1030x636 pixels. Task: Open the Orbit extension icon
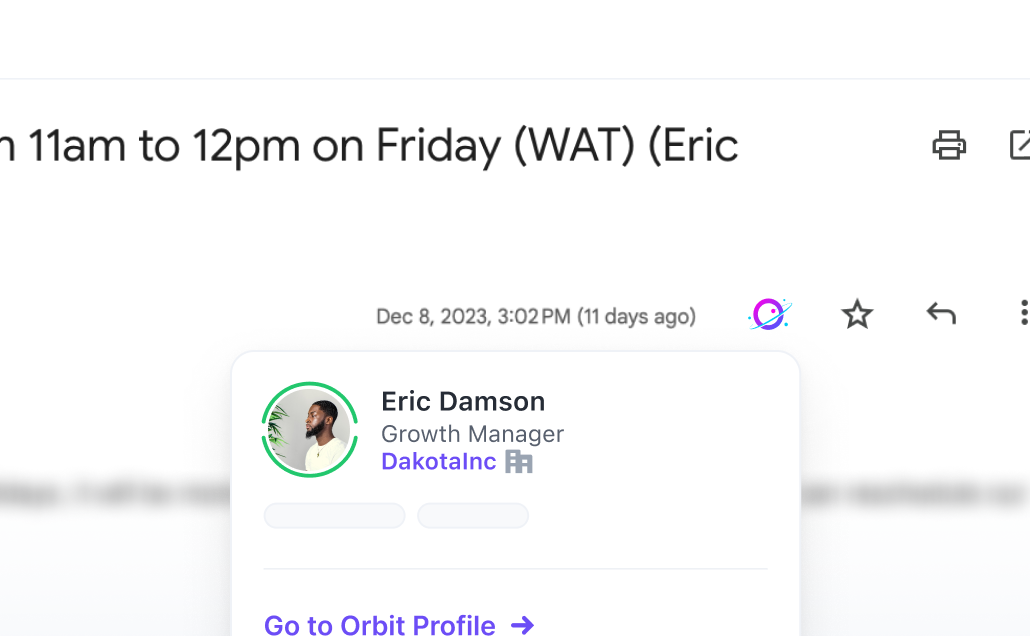[769, 315]
